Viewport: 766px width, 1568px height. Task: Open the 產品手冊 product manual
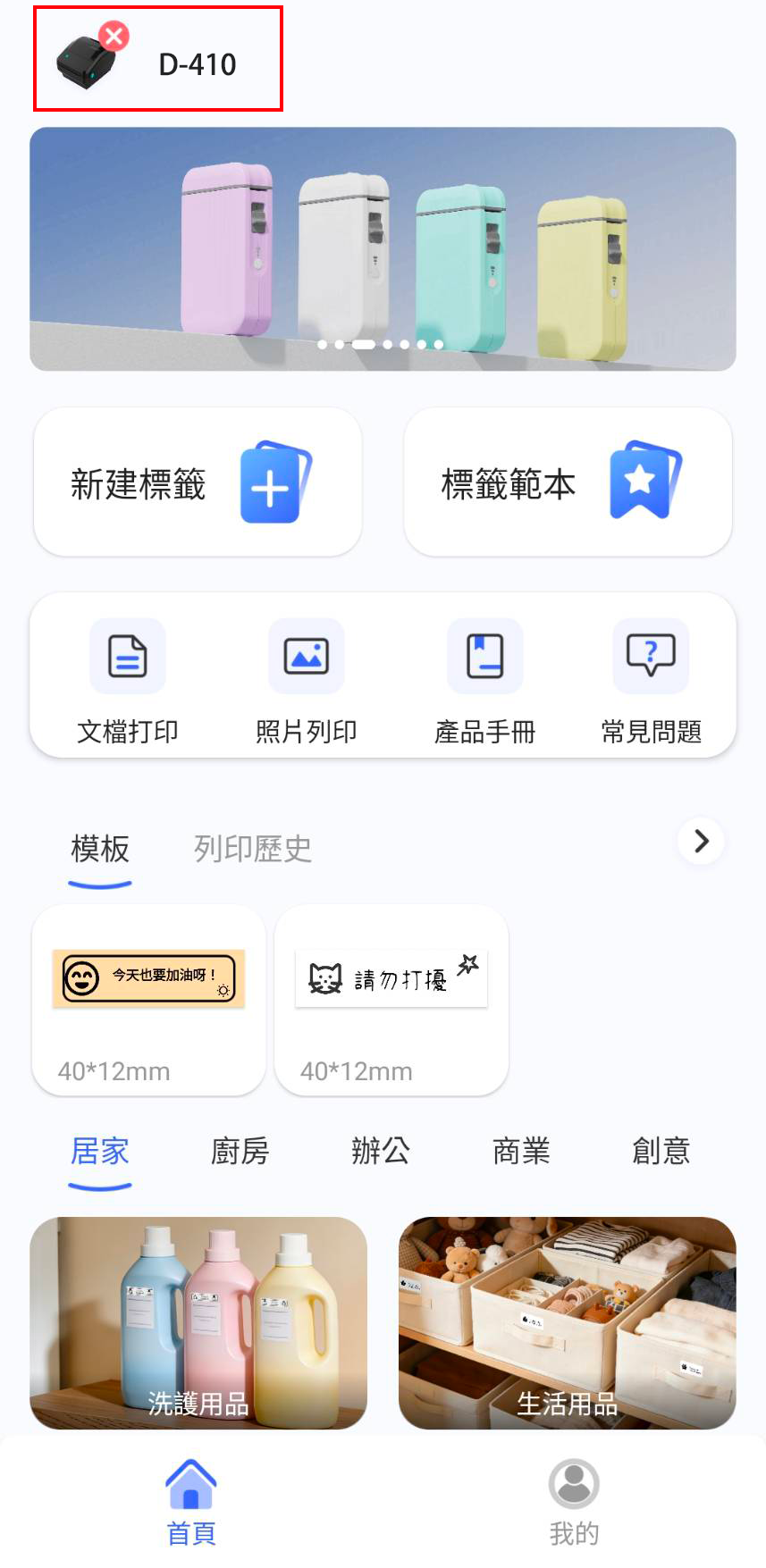(x=484, y=681)
